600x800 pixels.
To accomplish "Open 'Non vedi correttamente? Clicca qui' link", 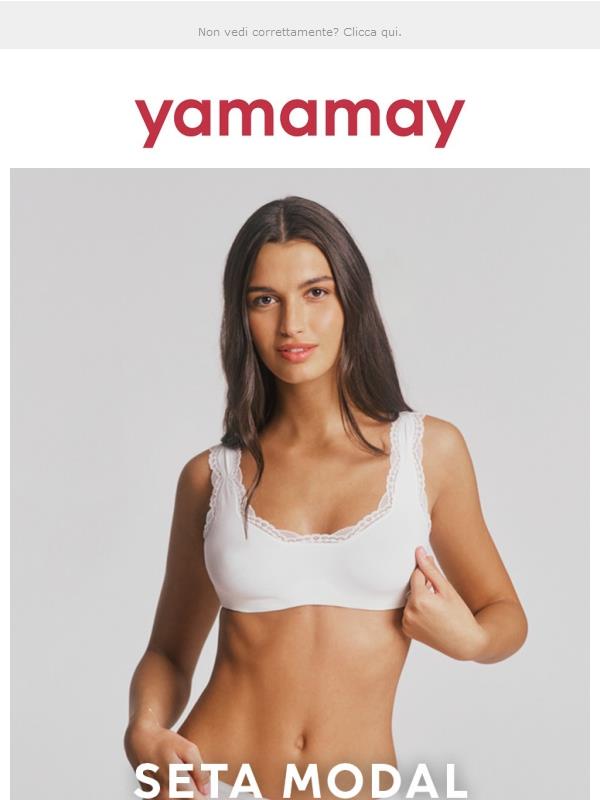I will (300, 32).
